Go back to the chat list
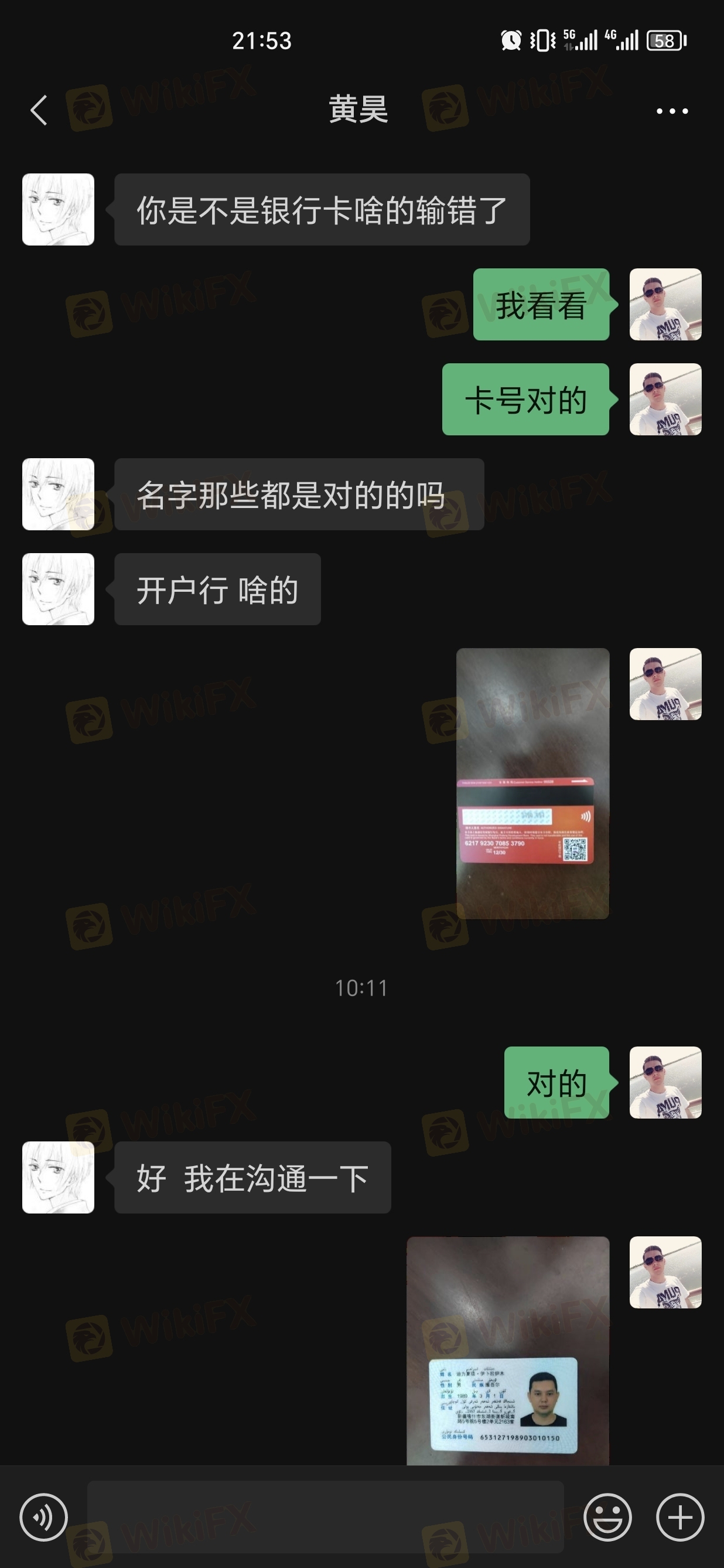Screen dimensions: 724x1568 [39, 111]
